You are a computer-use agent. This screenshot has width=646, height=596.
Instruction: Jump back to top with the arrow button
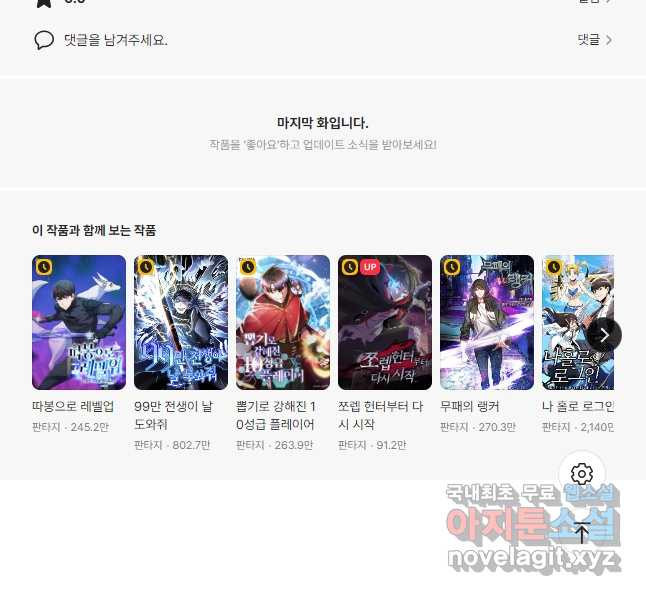tap(582, 532)
